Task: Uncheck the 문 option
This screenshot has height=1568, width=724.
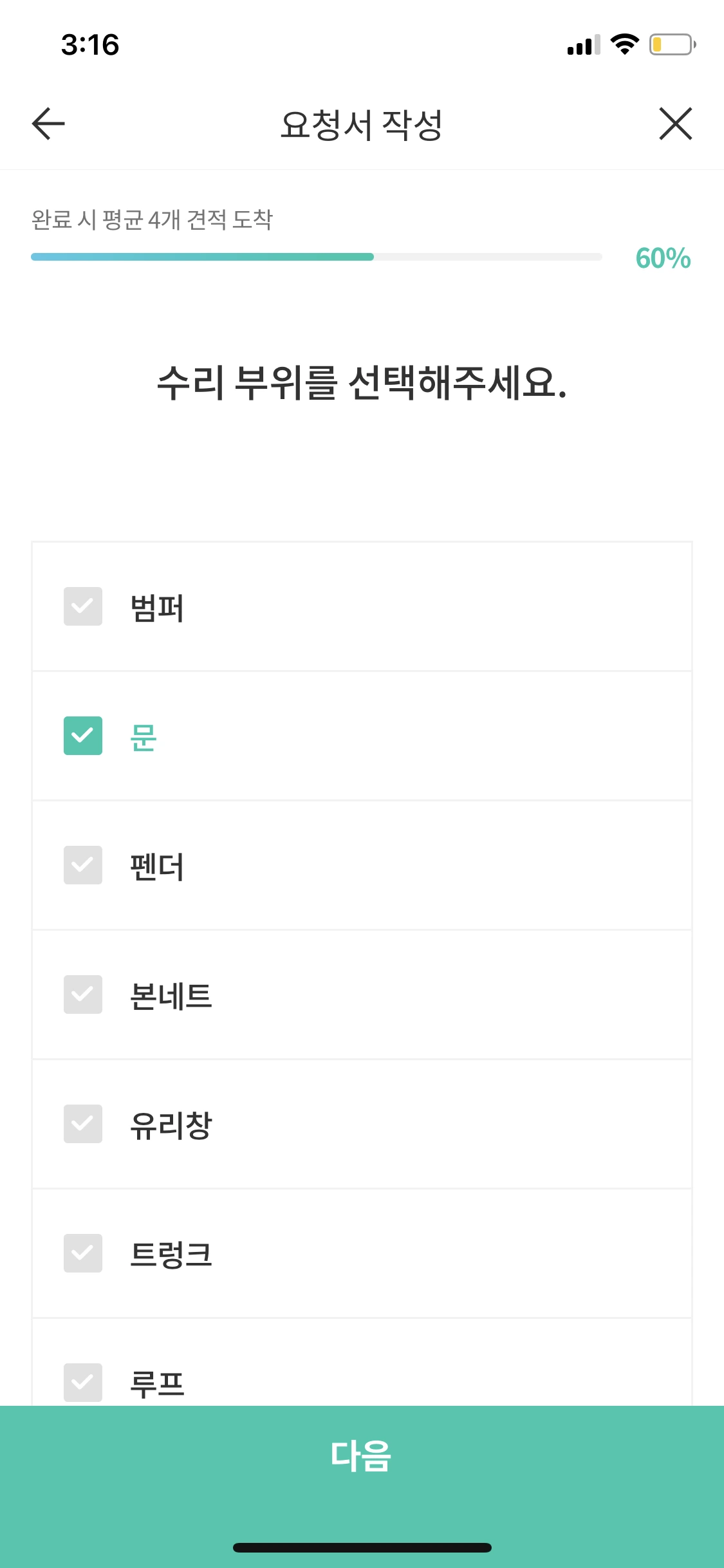Action: tap(83, 736)
